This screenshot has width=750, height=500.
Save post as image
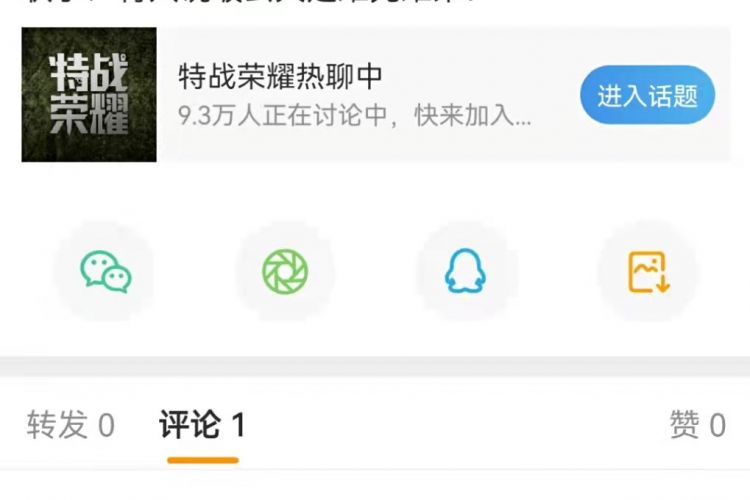pos(648,272)
